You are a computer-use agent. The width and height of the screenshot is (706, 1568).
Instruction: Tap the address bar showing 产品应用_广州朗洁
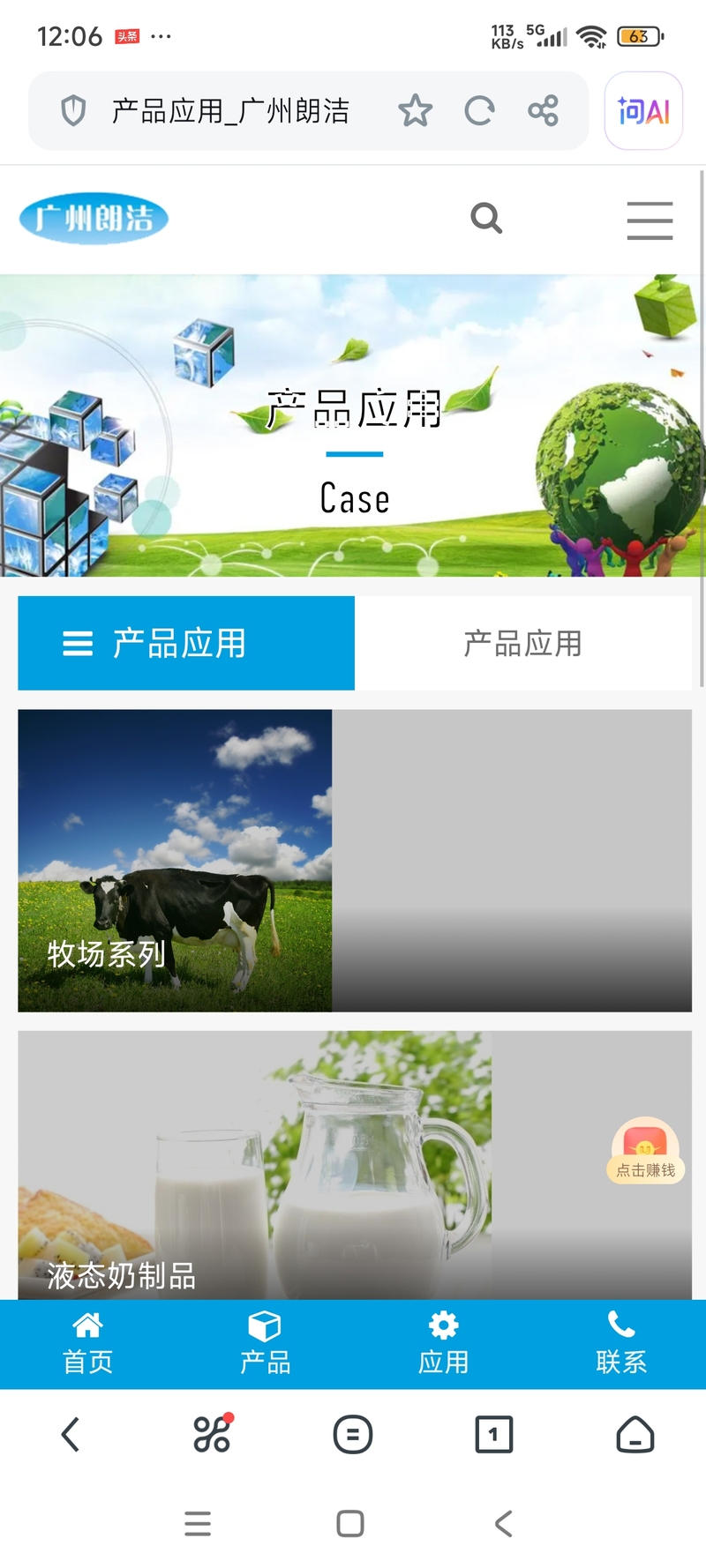point(229,111)
